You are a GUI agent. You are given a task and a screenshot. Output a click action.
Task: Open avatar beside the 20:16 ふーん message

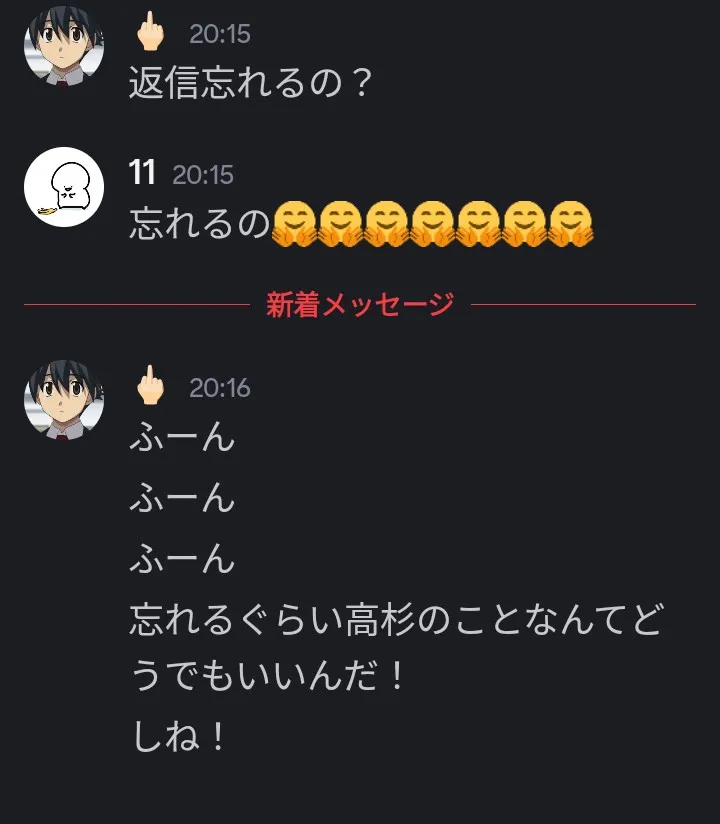tap(64, 398)
